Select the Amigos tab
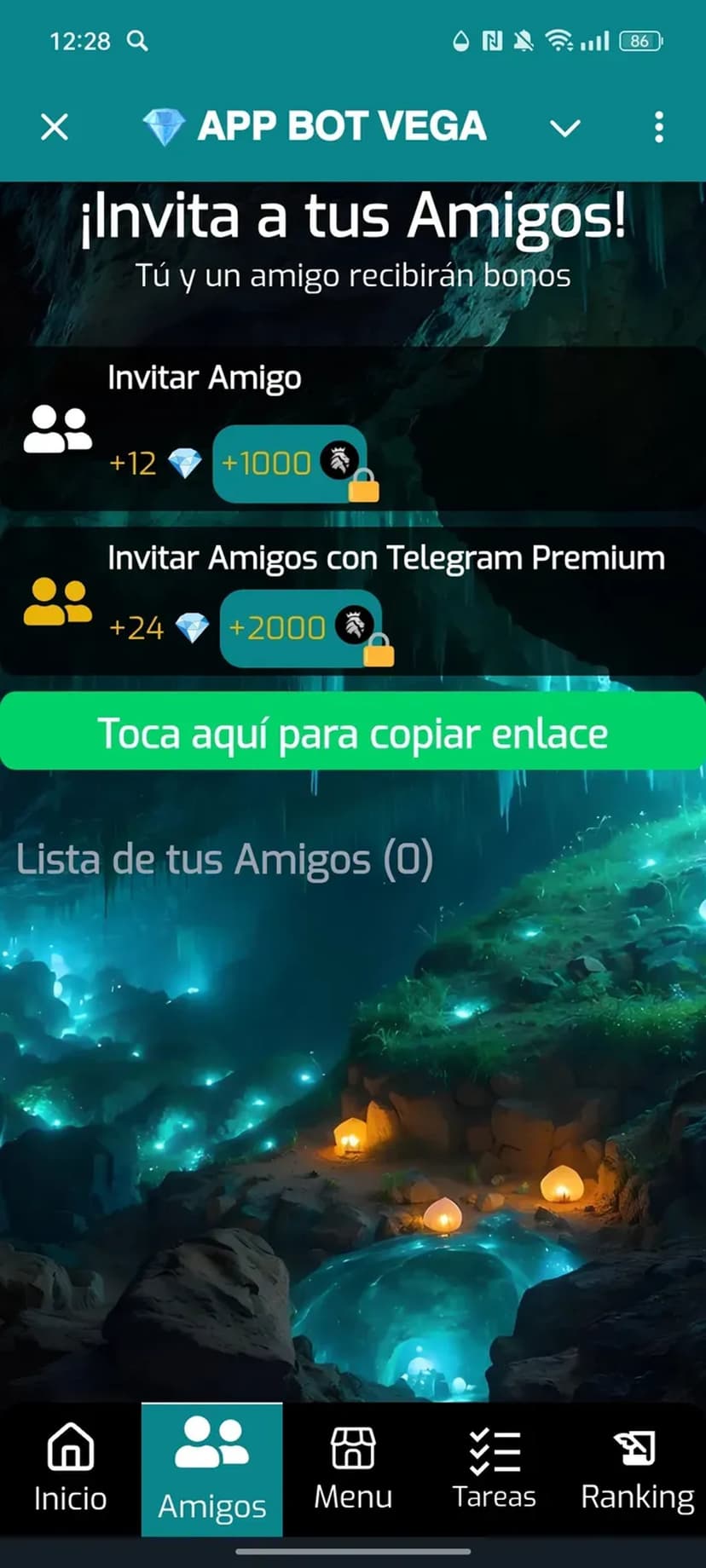Screen dimensions: 706x1568 (x=211, y=1469)
